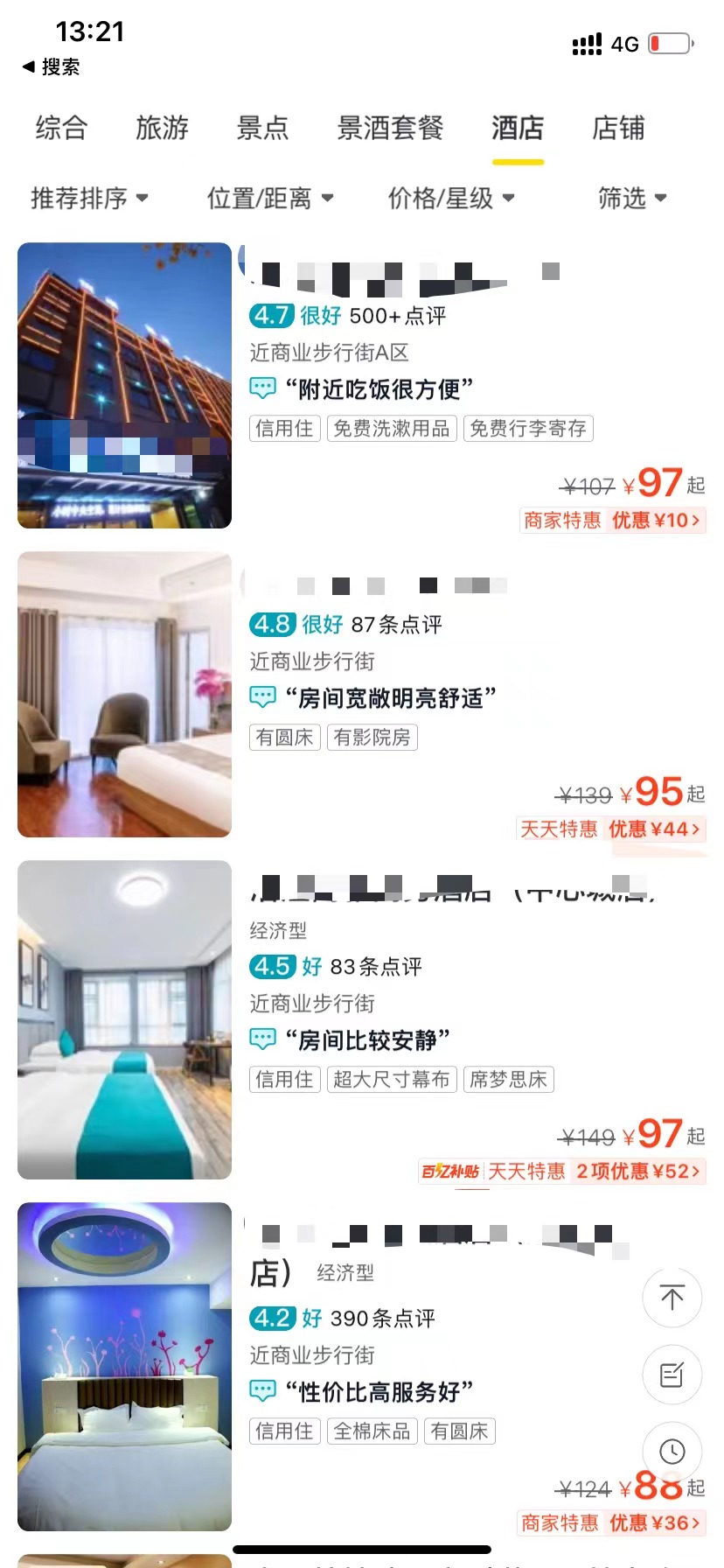Open the 景点 tab

pos(262,128)
